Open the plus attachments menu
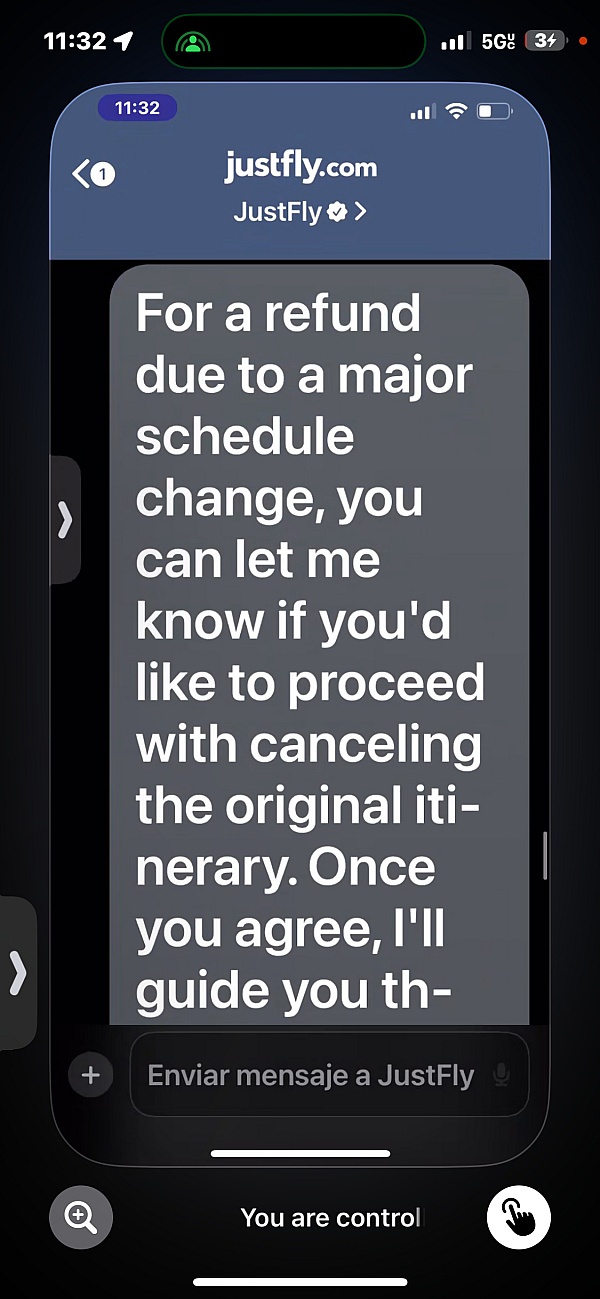 pyautogui.click(x=90, y=1075)
